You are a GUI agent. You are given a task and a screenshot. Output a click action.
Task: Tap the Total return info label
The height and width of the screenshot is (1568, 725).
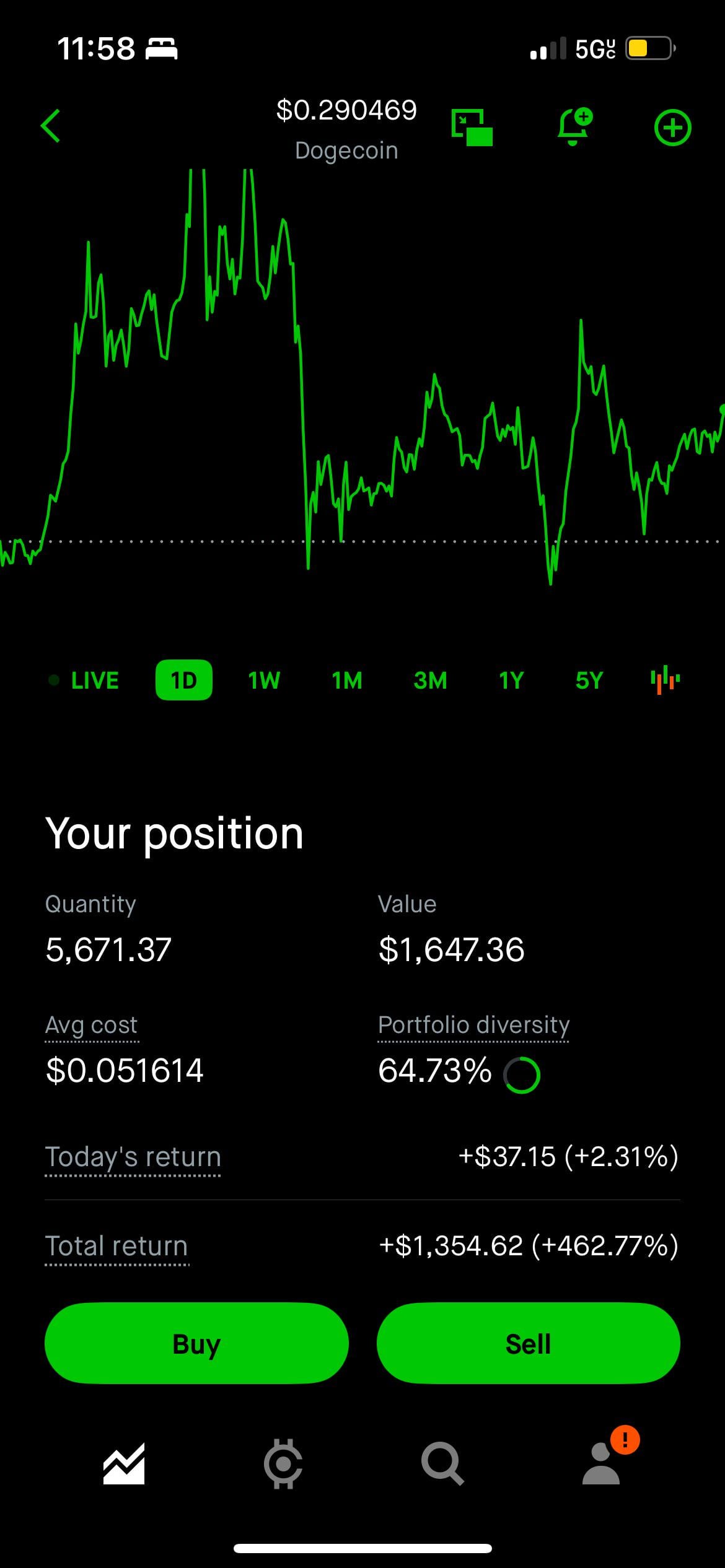[116, 1246]
